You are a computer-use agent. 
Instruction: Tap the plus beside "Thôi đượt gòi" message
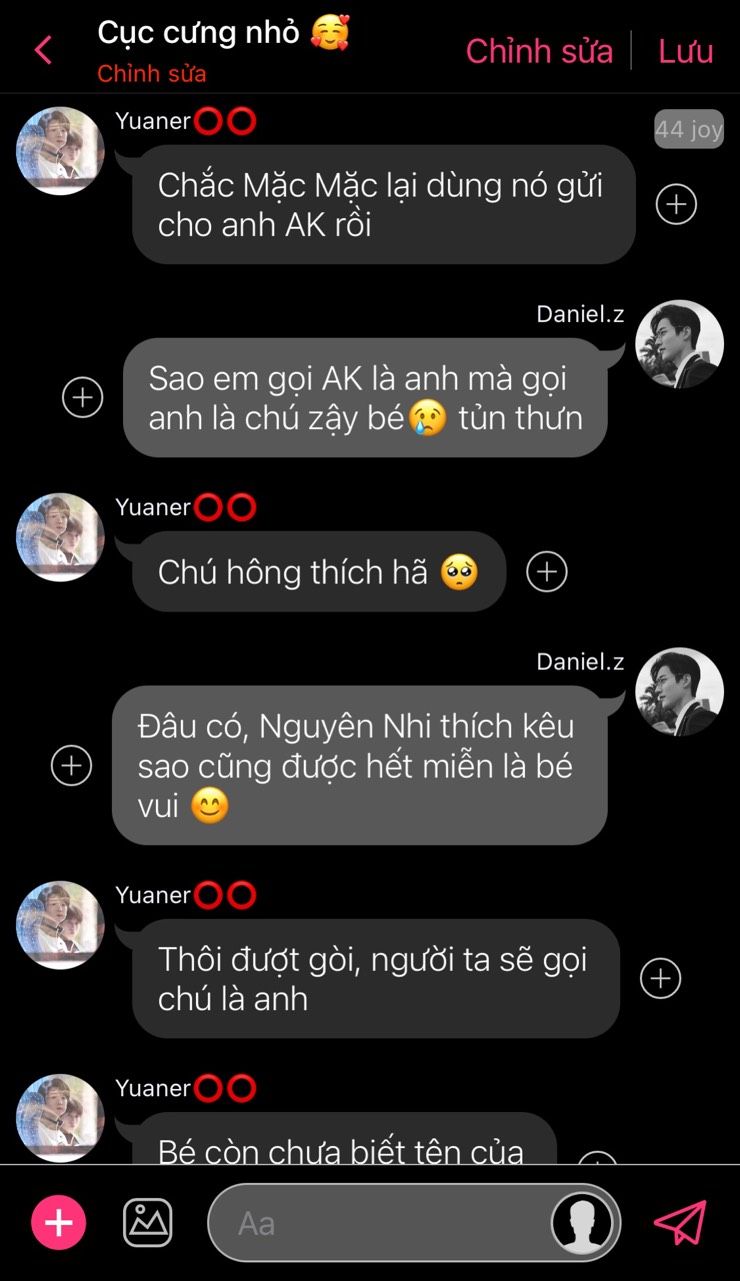660,978
